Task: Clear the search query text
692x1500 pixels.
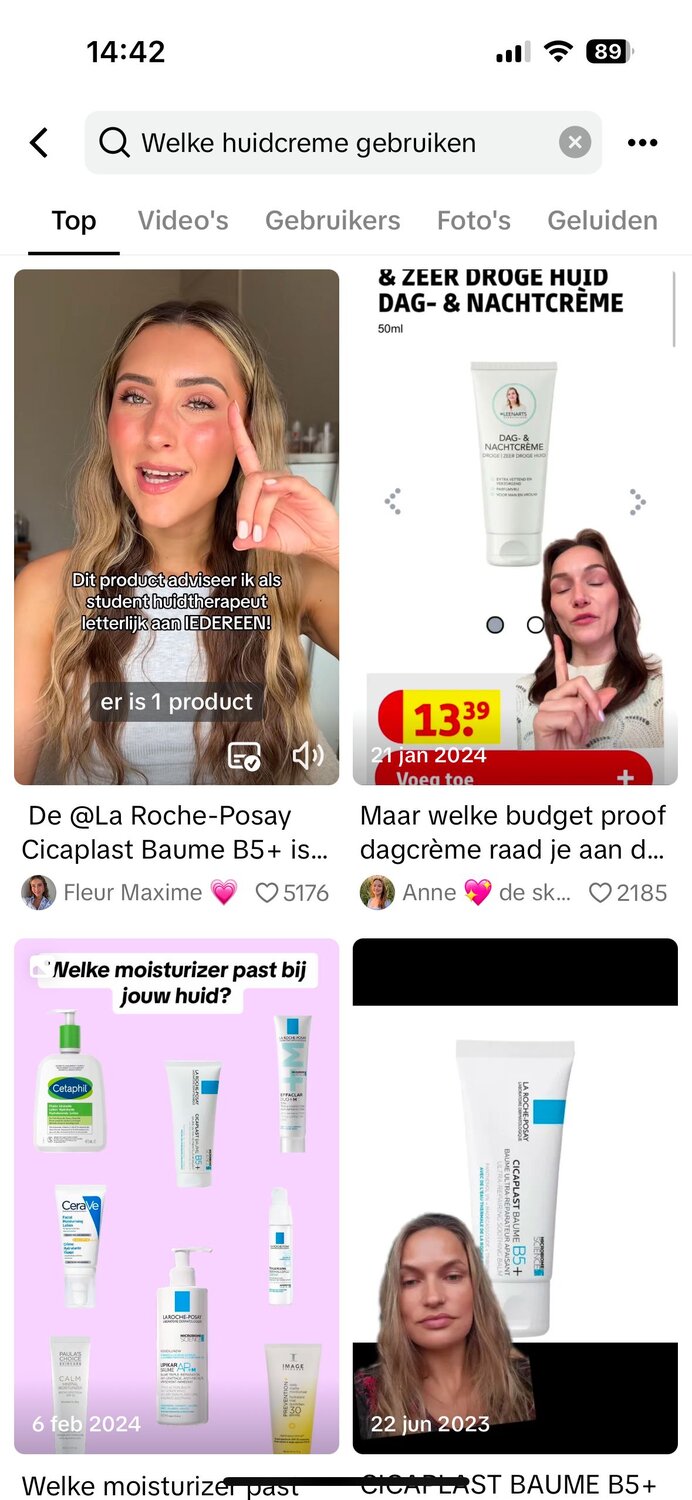Action: (574, 143)
